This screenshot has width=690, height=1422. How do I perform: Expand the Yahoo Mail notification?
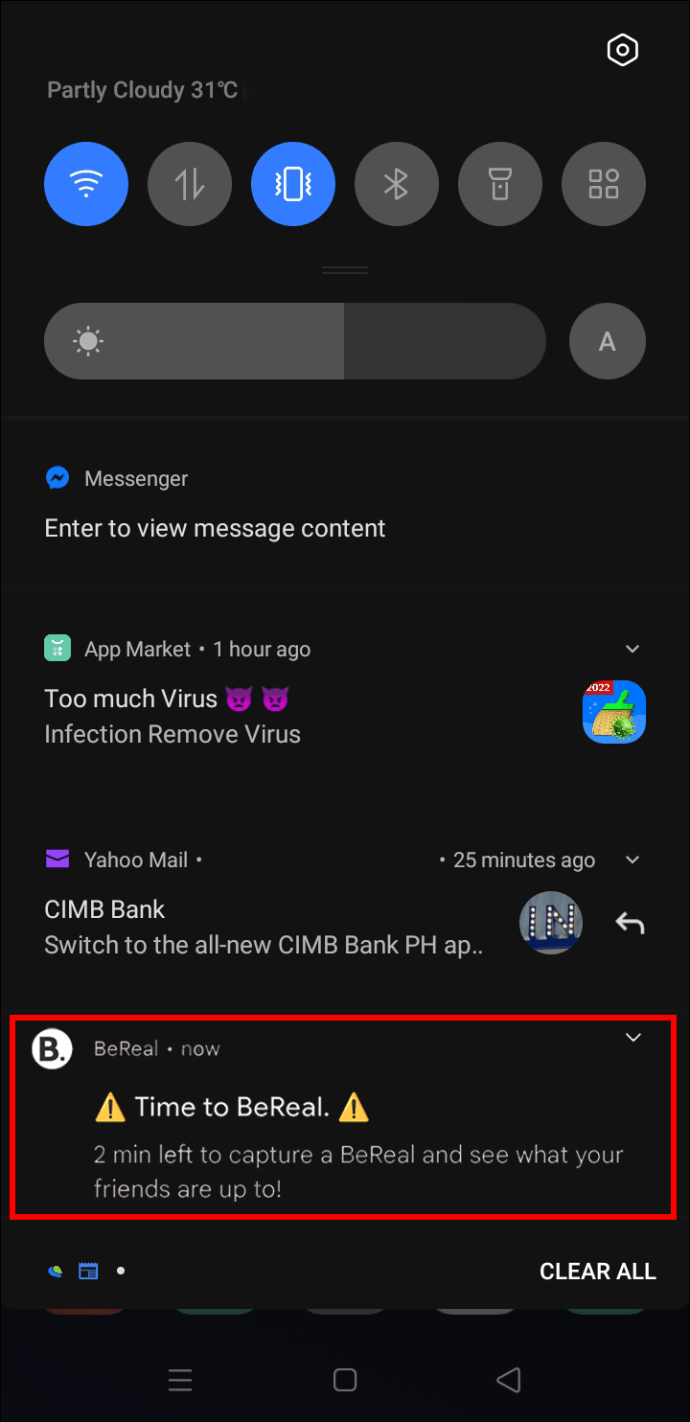[x=632, y=860]
